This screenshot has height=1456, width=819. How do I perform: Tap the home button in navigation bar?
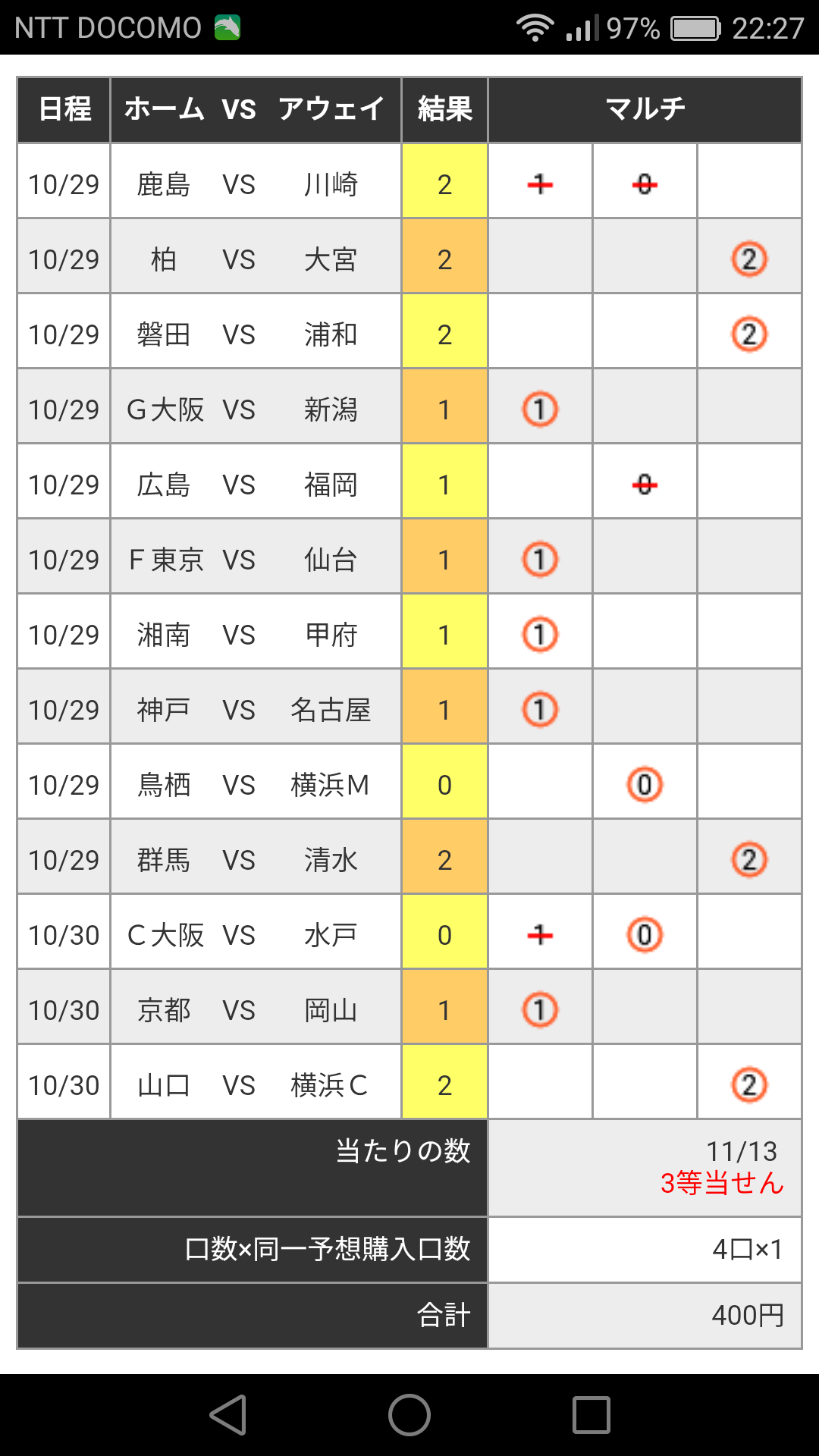(x=409, y=1415)
